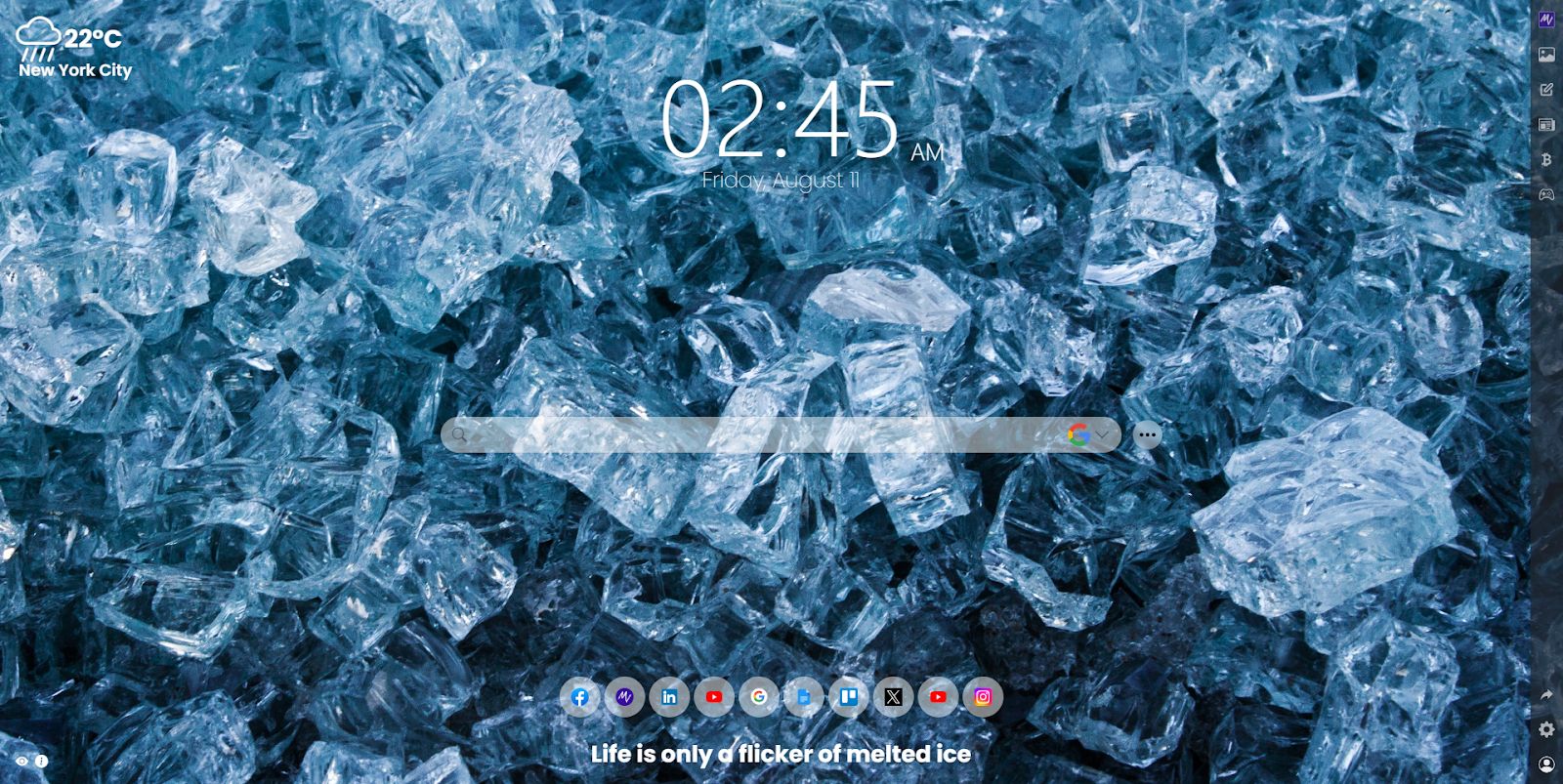Screen dimensions: 1563x784
Task: Open the games controller icon in the sidebar
Action: click(1546, 194)
